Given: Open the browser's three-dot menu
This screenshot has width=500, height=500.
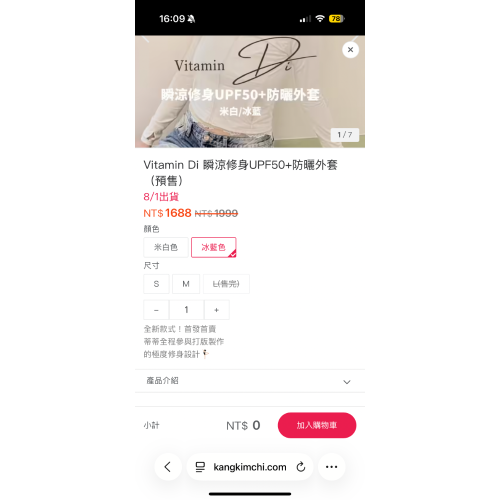Looking at the screenshot, I should [331, 467].
